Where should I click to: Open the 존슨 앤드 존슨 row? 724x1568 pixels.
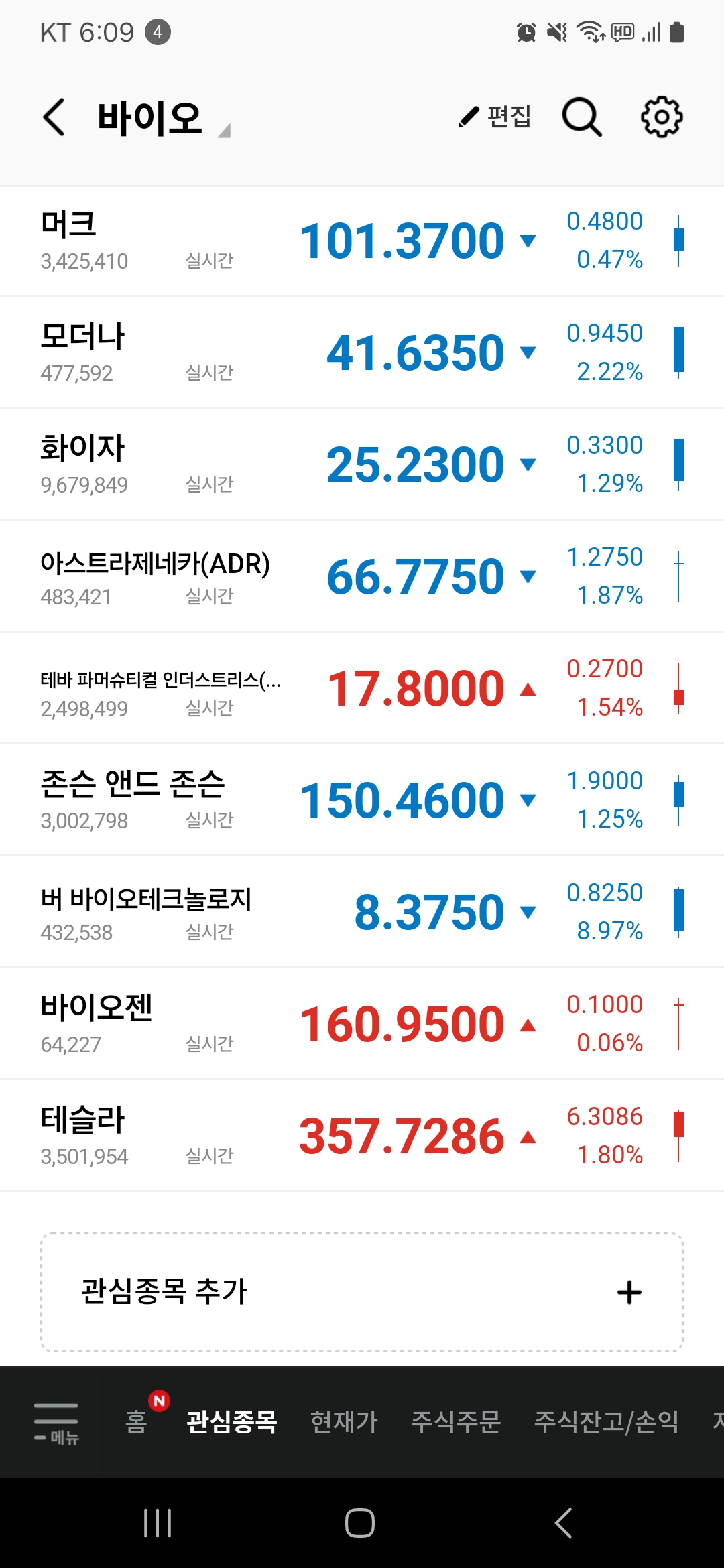click(362, 800)
